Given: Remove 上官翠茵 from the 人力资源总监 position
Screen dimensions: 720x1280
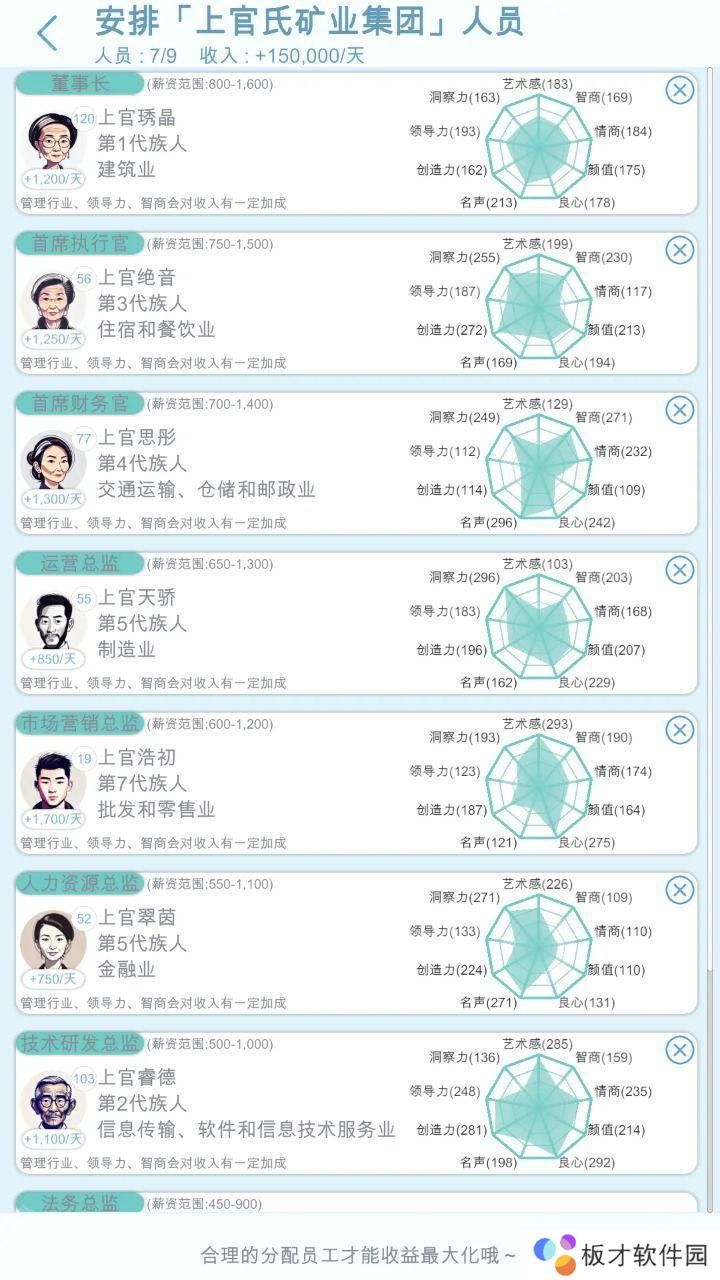Looking at the screenshot, I should (680, 890).
